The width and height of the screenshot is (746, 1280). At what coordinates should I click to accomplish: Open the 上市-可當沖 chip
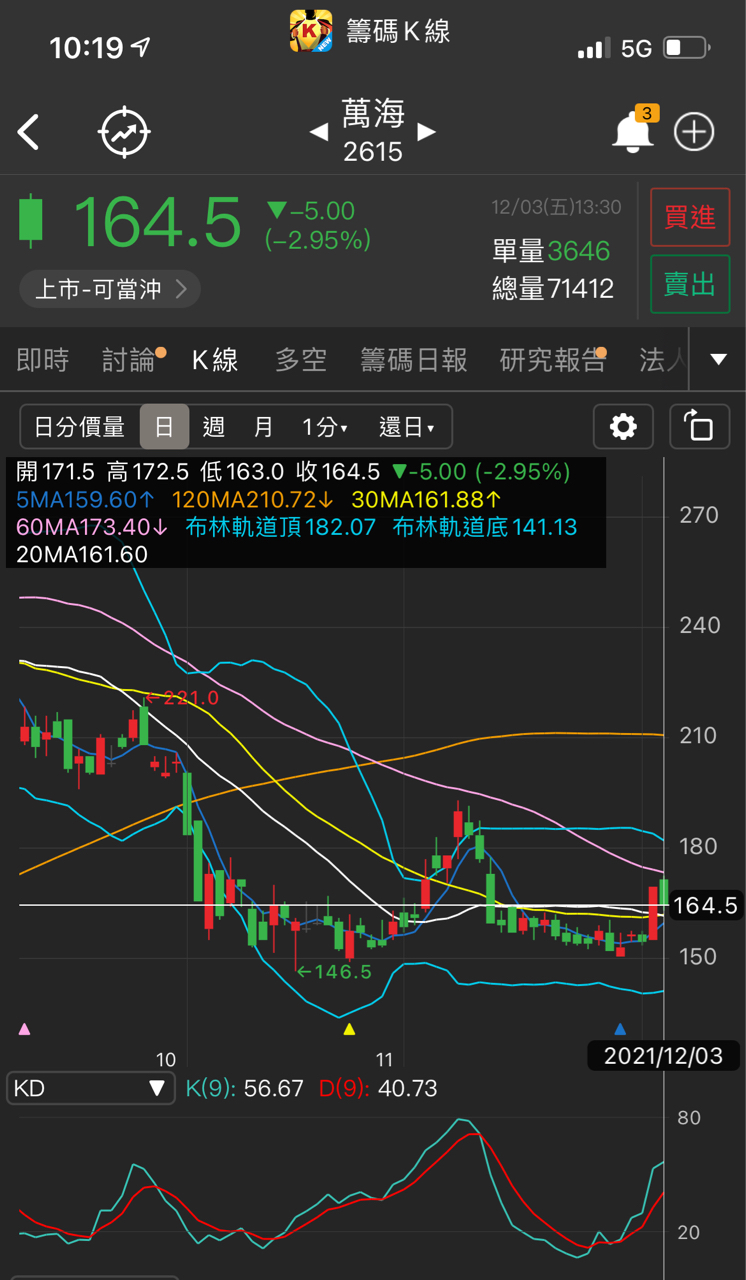point(110,290)
